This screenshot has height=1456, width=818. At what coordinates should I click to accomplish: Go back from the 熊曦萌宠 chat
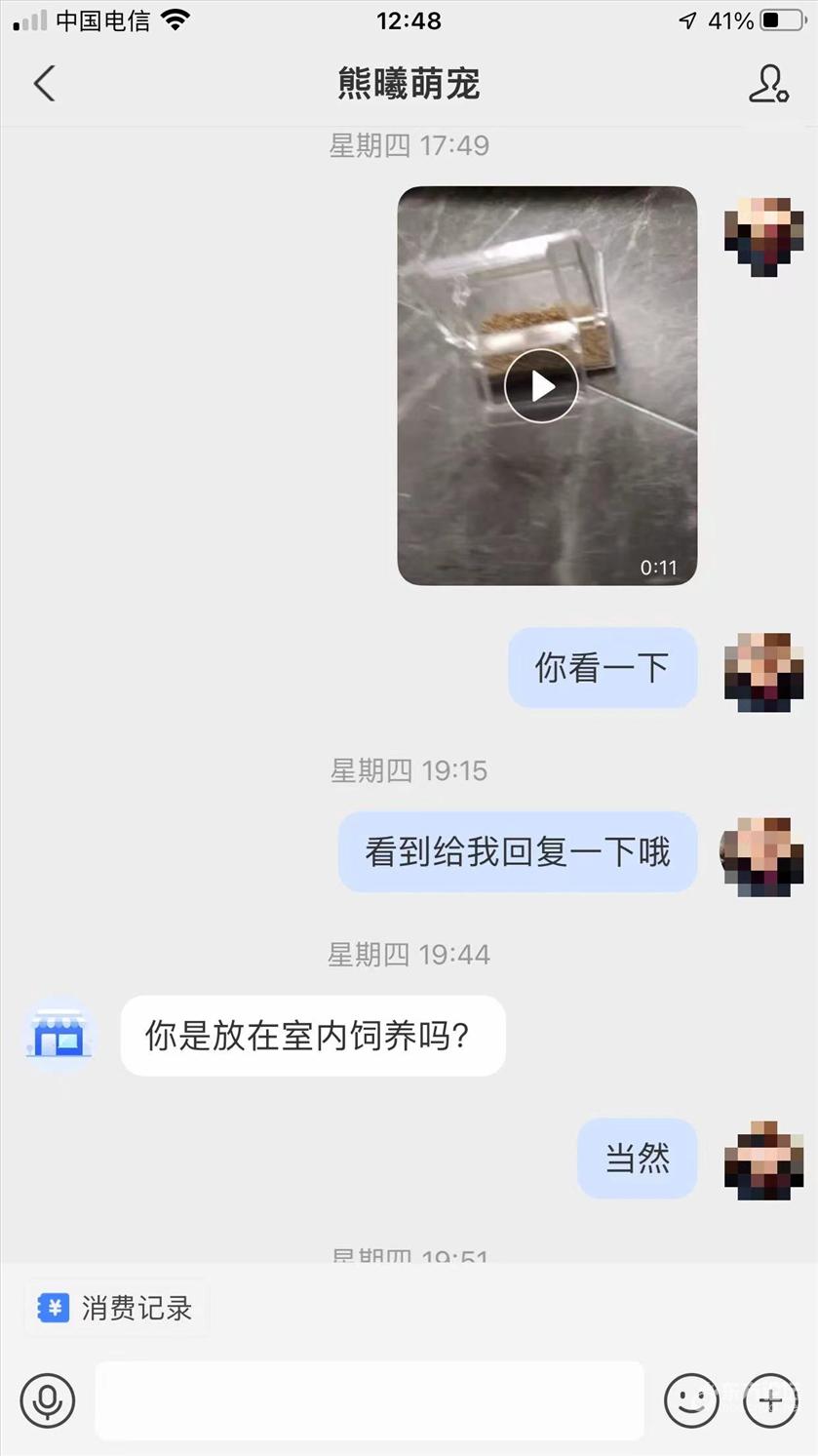pyautogui.click(x=45, y=84)
